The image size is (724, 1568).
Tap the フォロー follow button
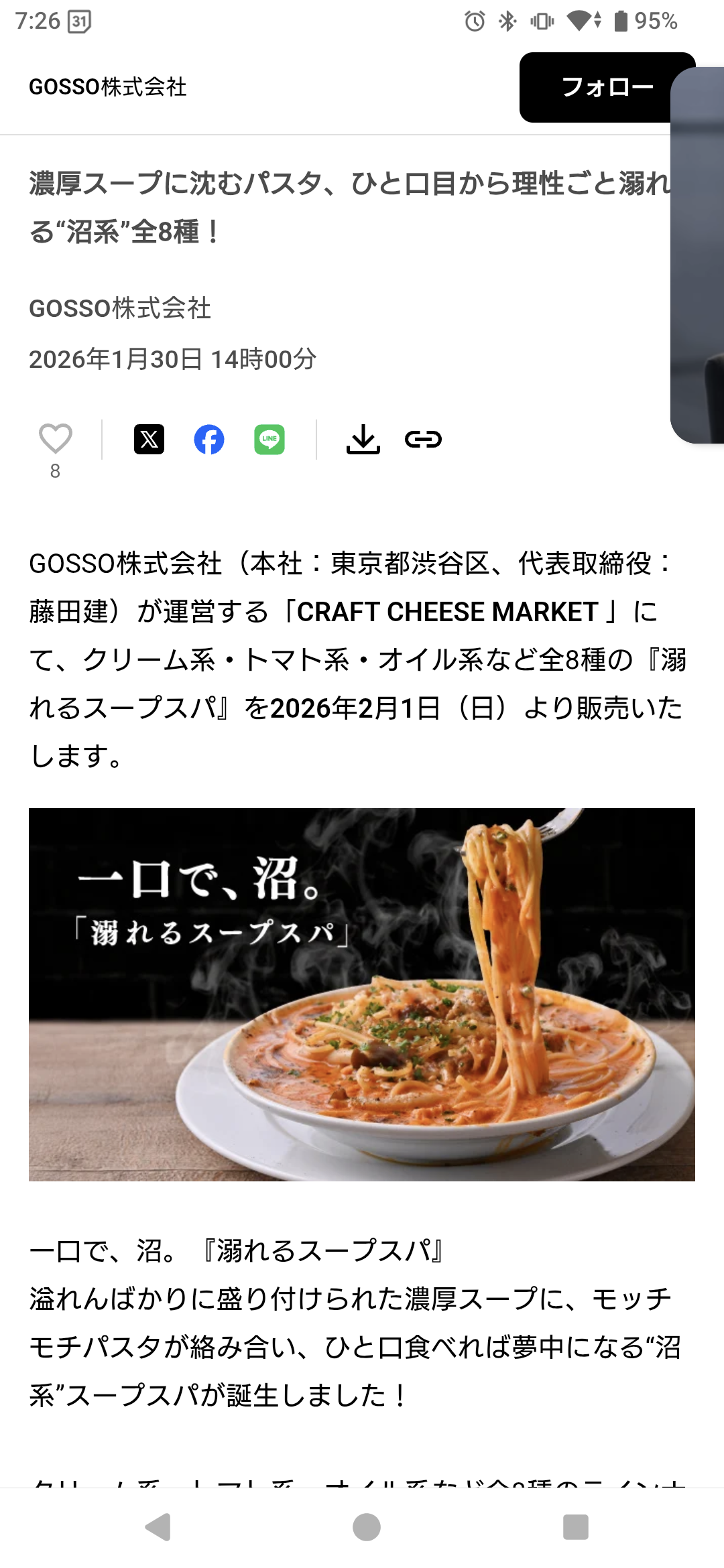point(595,87)
